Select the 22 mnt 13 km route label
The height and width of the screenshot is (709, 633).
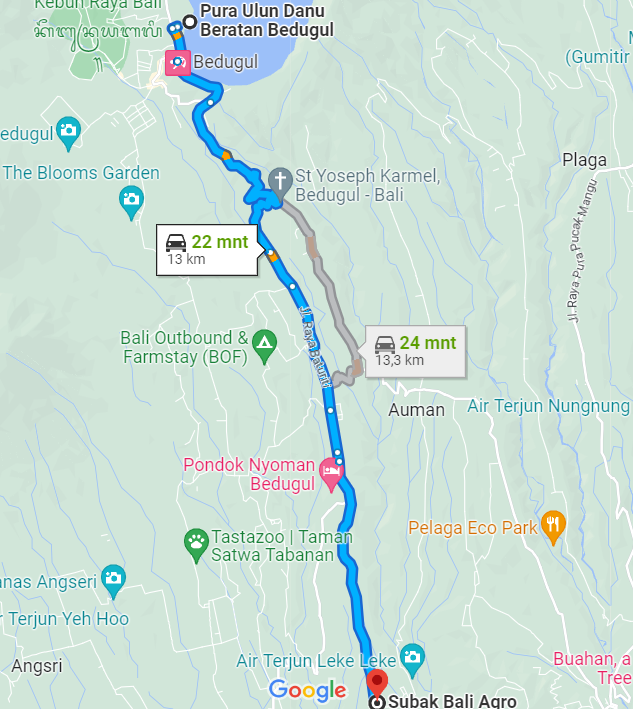click(208, 249)
